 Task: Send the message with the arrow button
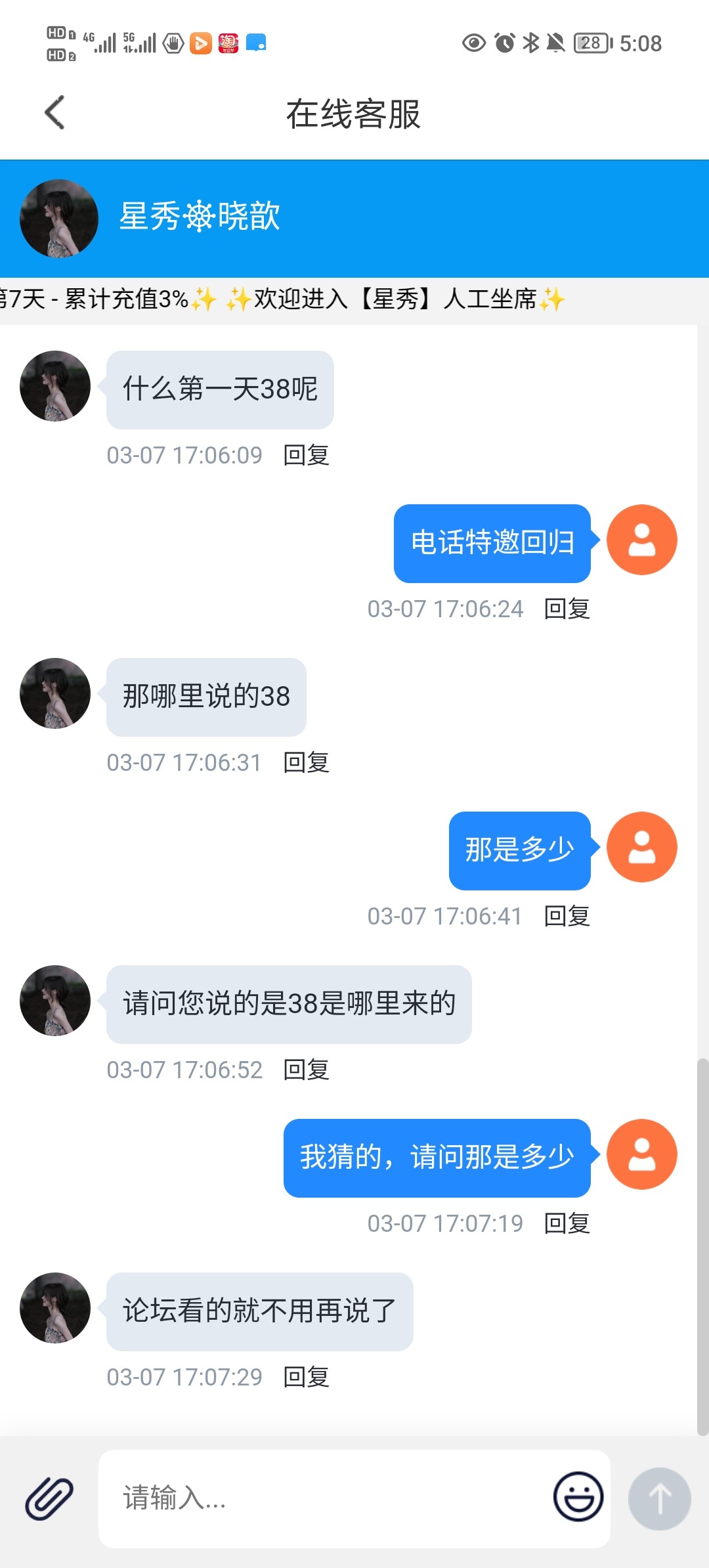pyautogui.click(x=659, y=1499)
